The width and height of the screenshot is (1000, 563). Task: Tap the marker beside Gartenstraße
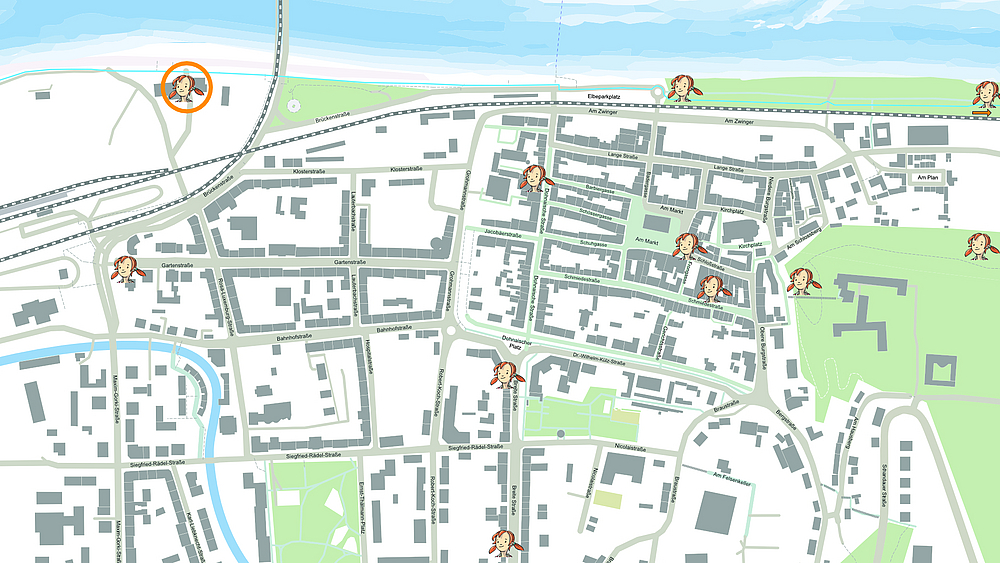[x=126, y=270]
